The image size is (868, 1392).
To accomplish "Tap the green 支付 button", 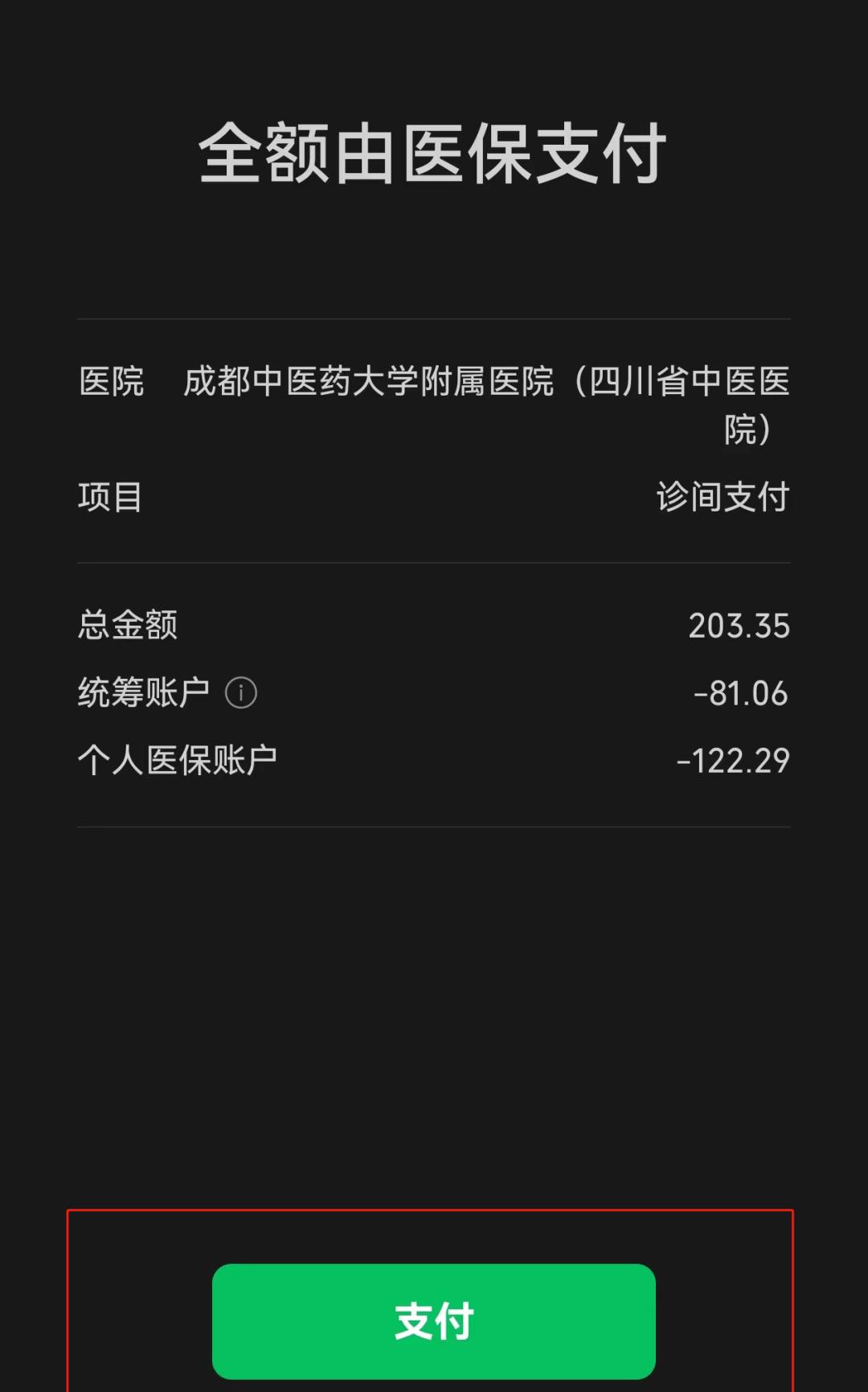I will [x=434, y=1321].
